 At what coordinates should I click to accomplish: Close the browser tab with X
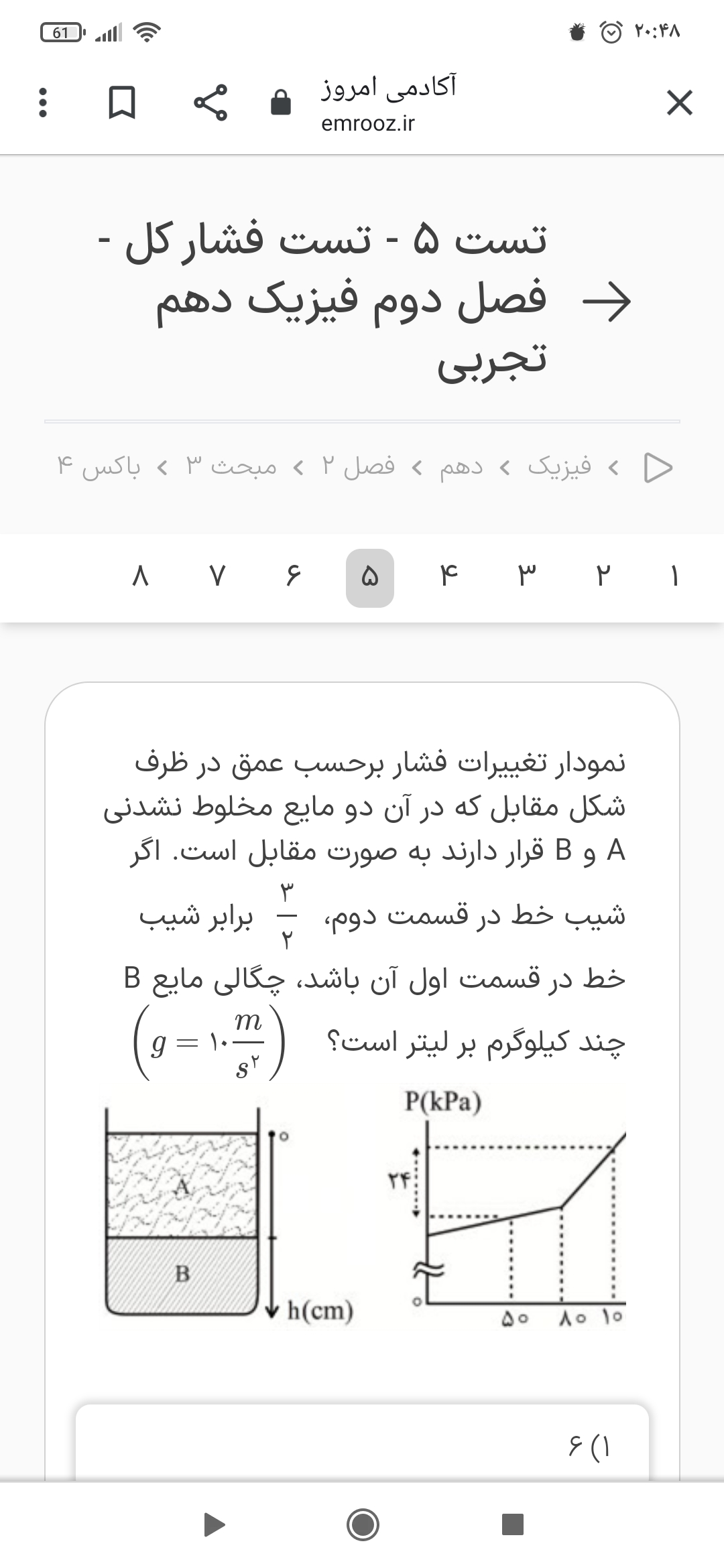click(x=679, y=104)
